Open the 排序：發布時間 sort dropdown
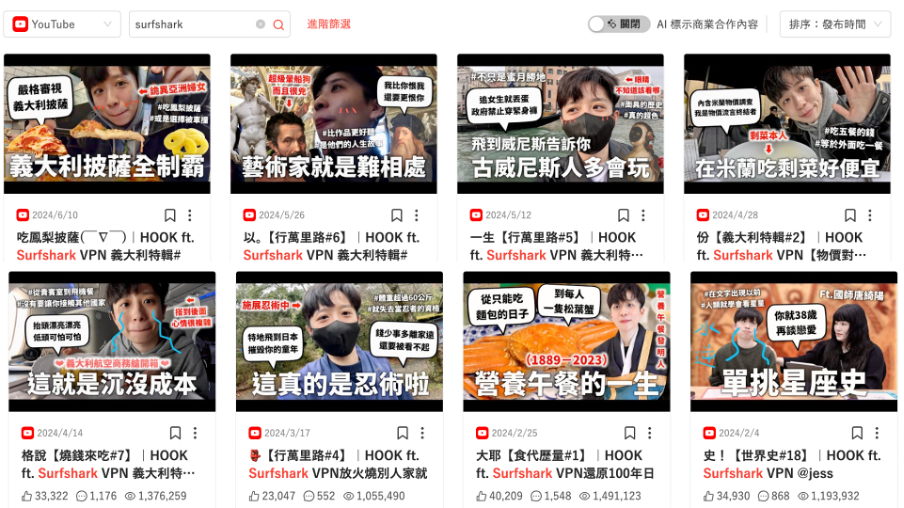 coord(834,24)
